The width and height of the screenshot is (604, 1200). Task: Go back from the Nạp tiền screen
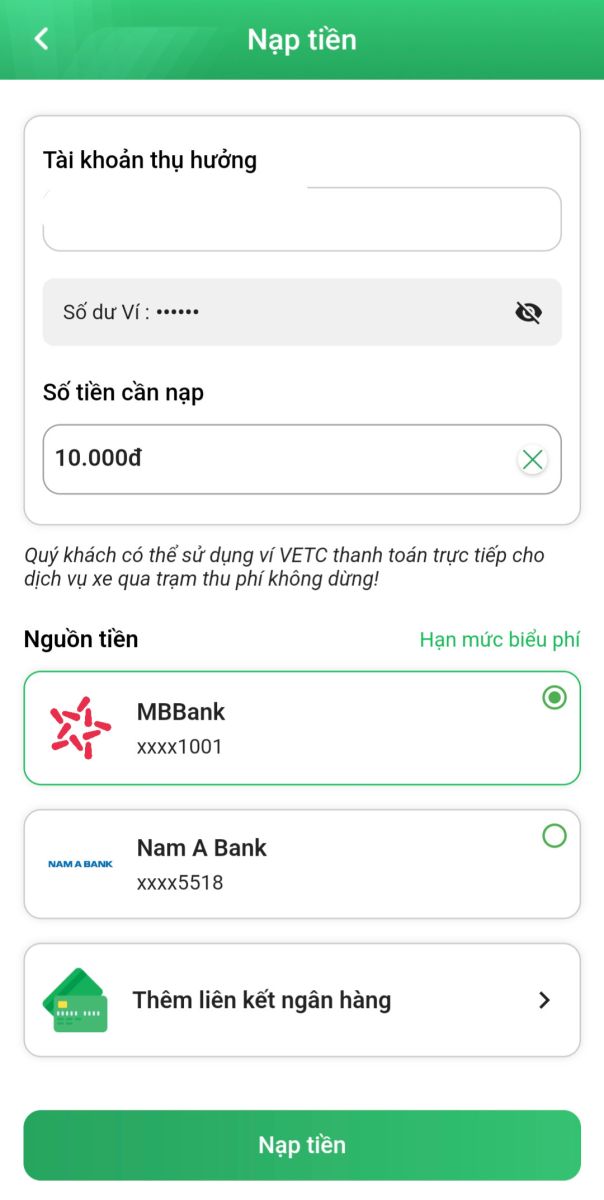(41, 39)
